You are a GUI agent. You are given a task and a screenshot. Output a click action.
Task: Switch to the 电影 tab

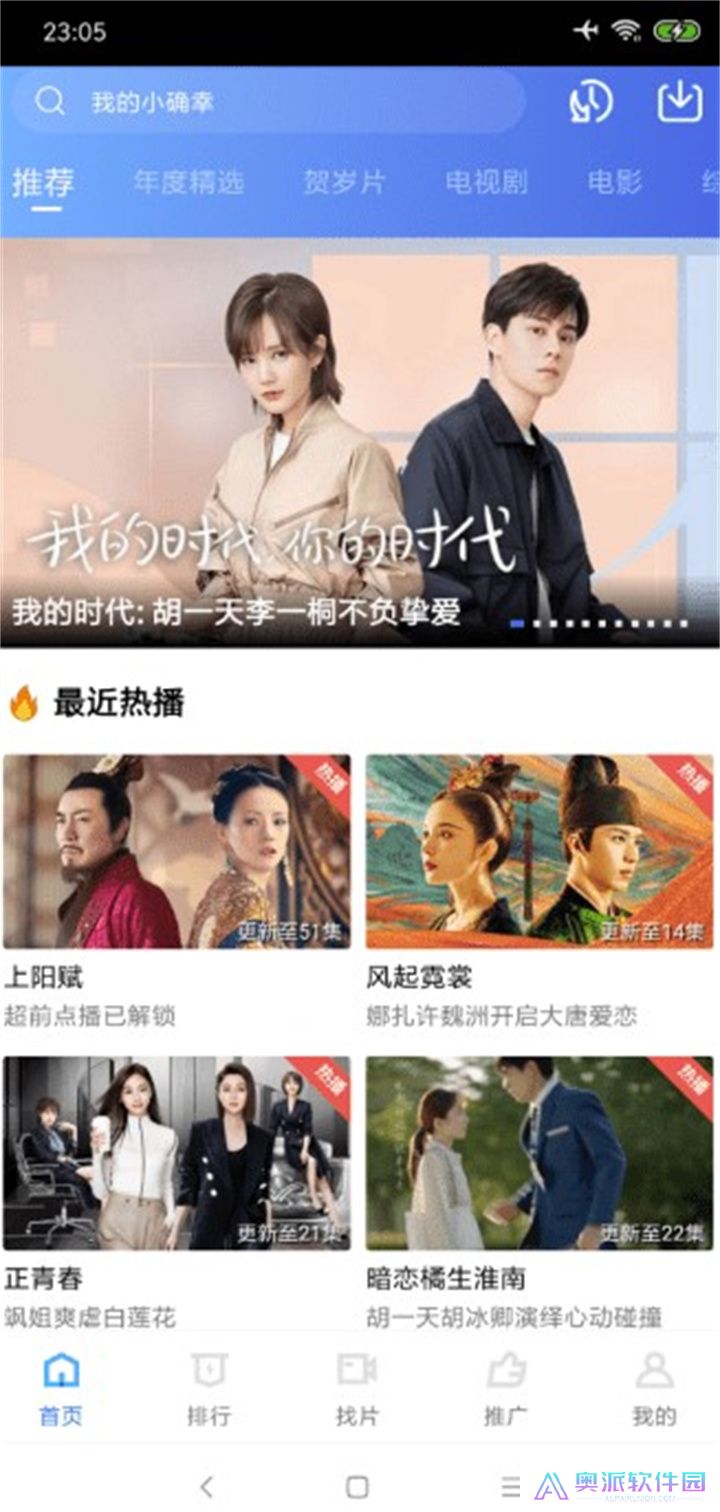click(x=614, y=183)
